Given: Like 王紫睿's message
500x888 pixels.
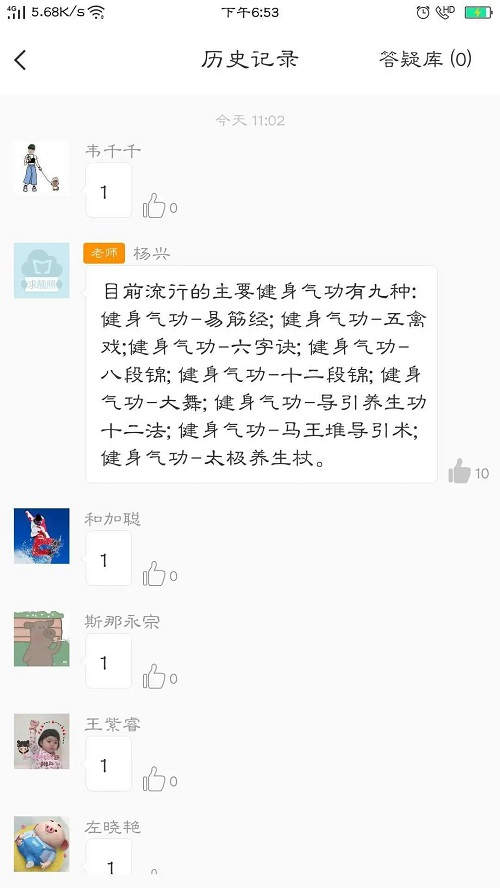Looking at the screenshot, I should pyautogui.click(x=154, y=779).
